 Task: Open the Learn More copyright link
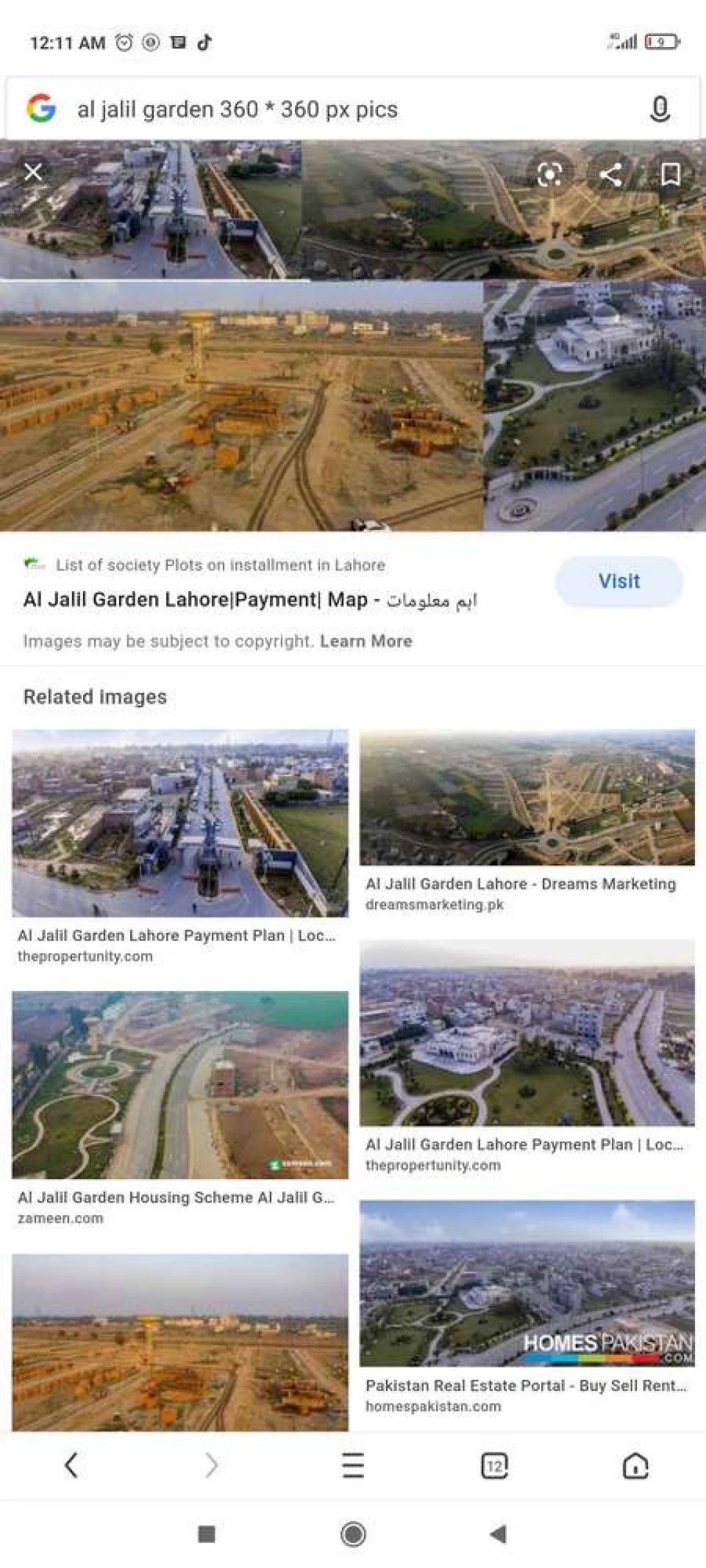coord(366,641)
